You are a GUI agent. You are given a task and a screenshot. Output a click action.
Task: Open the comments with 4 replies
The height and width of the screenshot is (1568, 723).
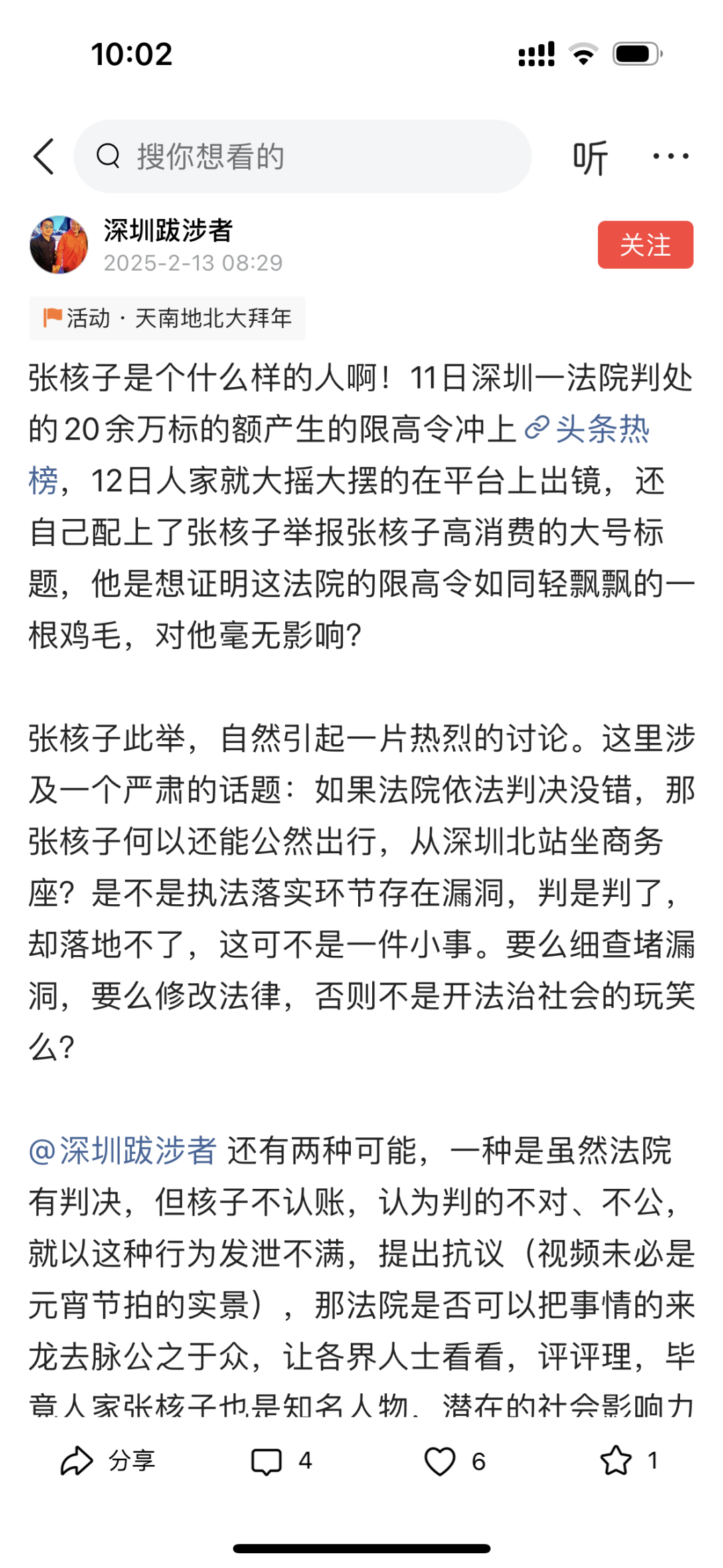pos(281,1461)
